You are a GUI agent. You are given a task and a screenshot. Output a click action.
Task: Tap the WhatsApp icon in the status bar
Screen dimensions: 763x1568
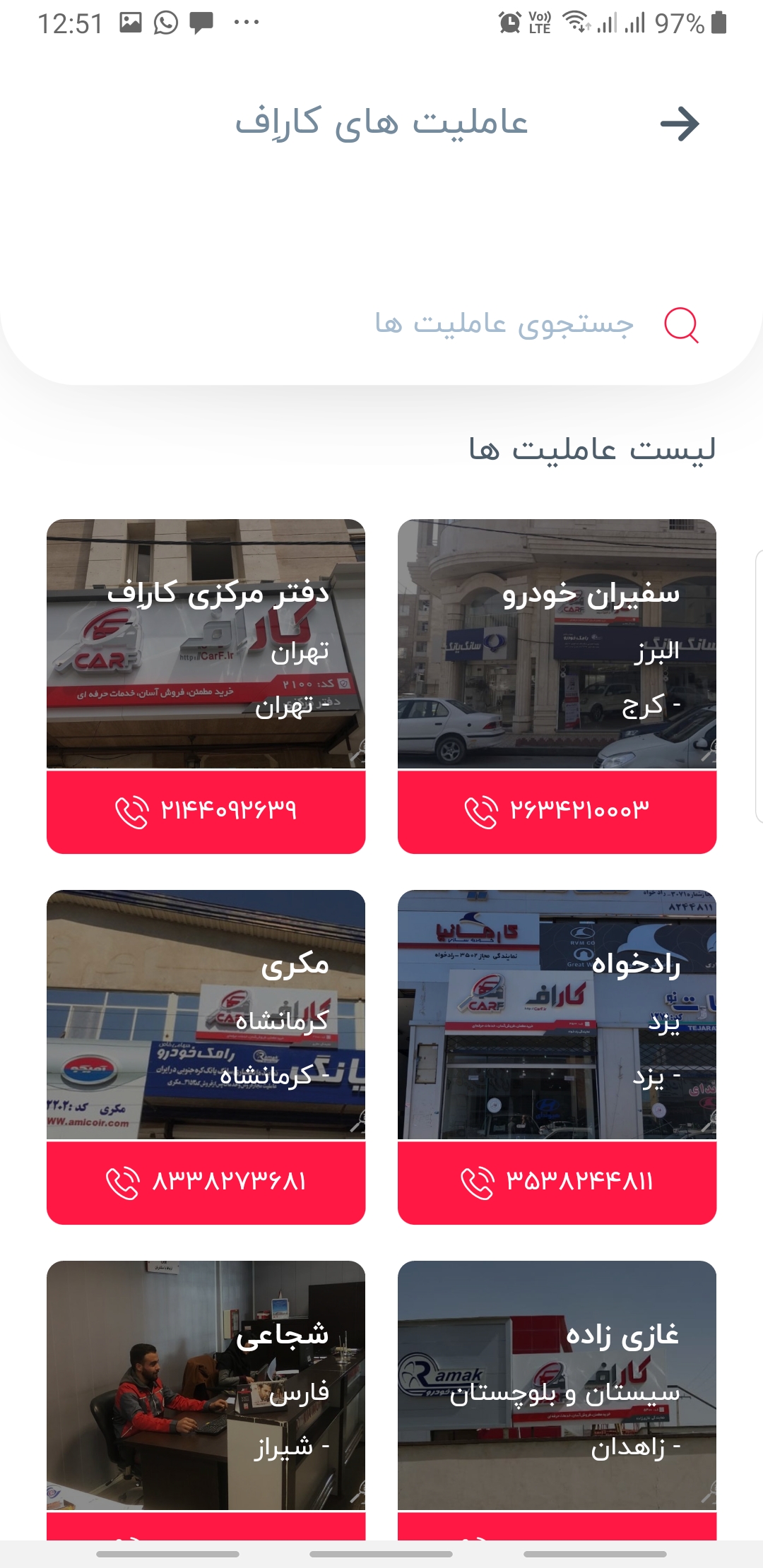165,23
